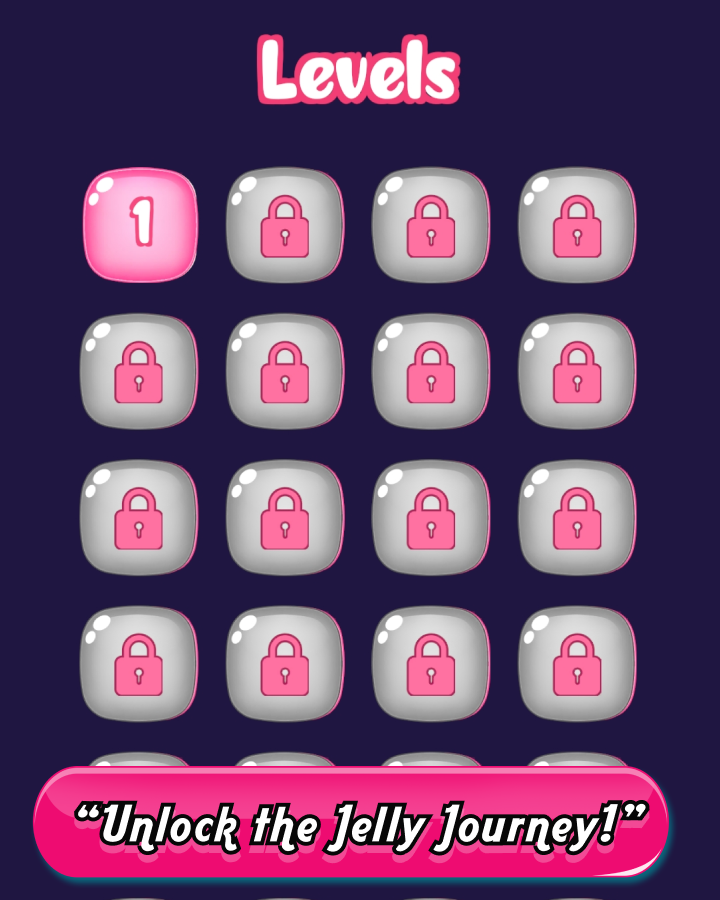Click the padlock icon in the top-right tile
Viewport: 720px width, 900px height.
pyautogui.click(x=578, y=228)
